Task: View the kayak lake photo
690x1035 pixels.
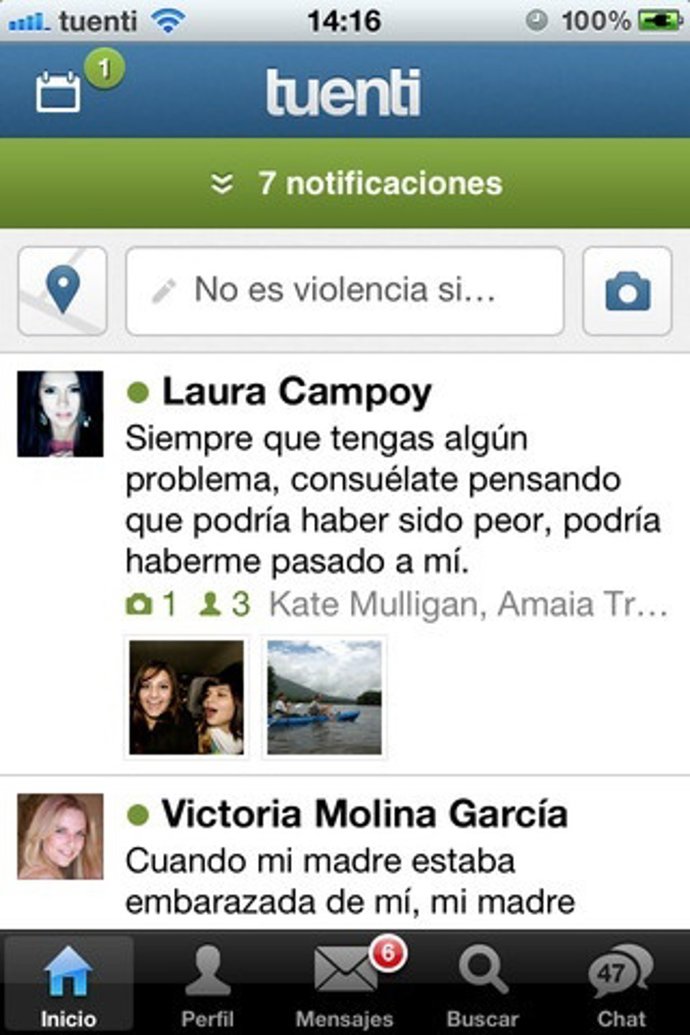Action: point(324,697)
